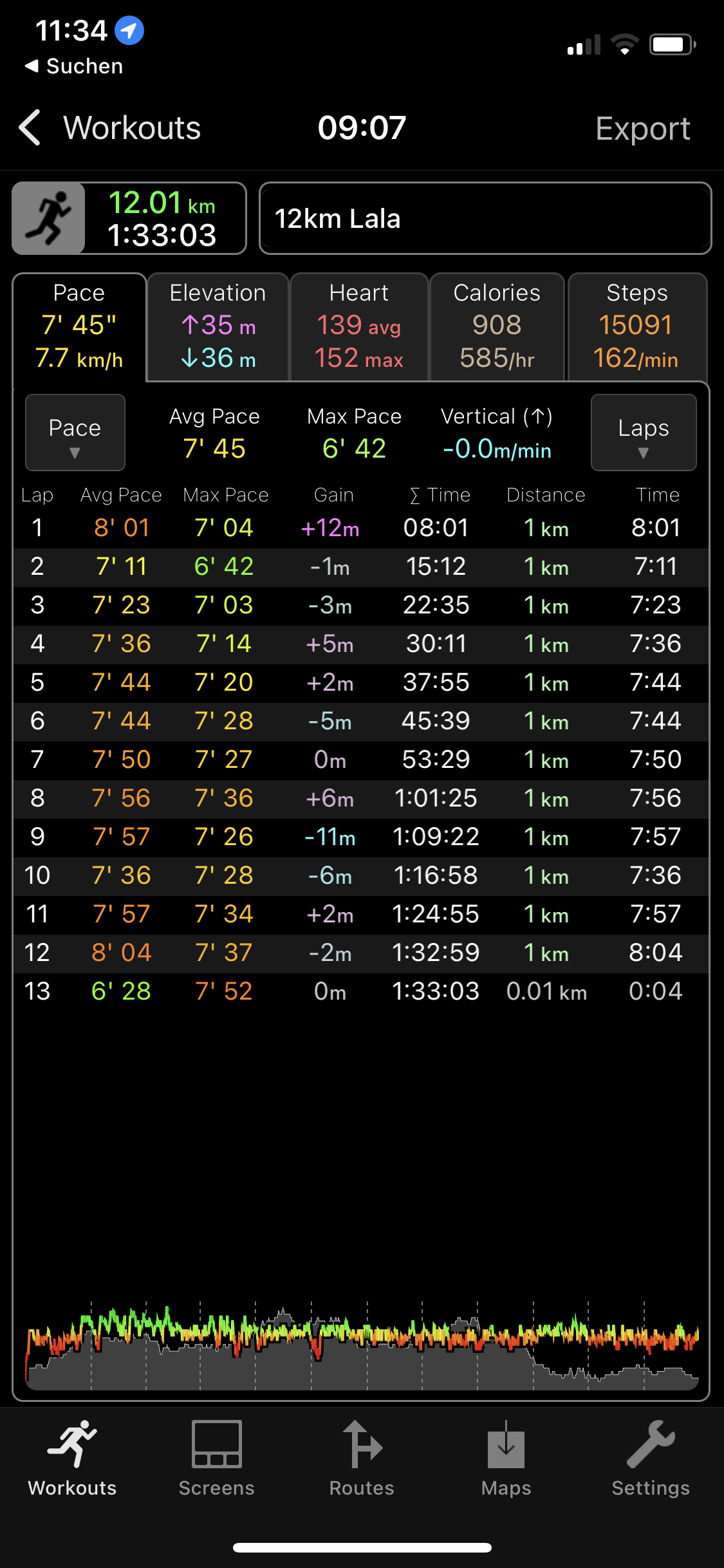This screenshot has width=724, height=1568.
Task: Select the Pace stats tab
Action: [x=79, y=327]
